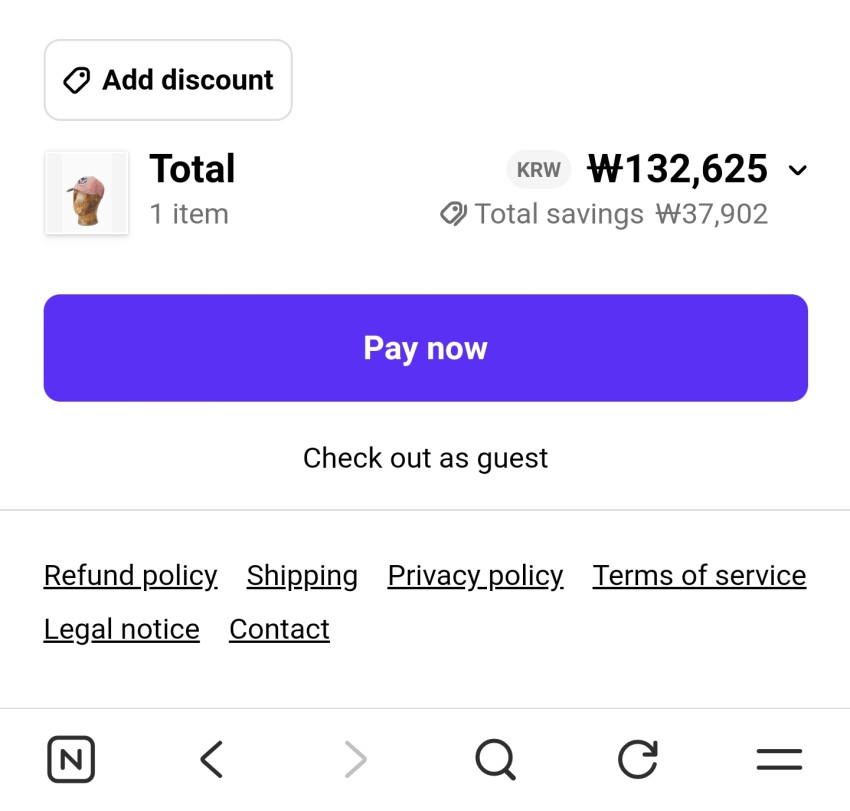Tap the Add discount button
The image size is (850, 811).
[x=168, y=80]
